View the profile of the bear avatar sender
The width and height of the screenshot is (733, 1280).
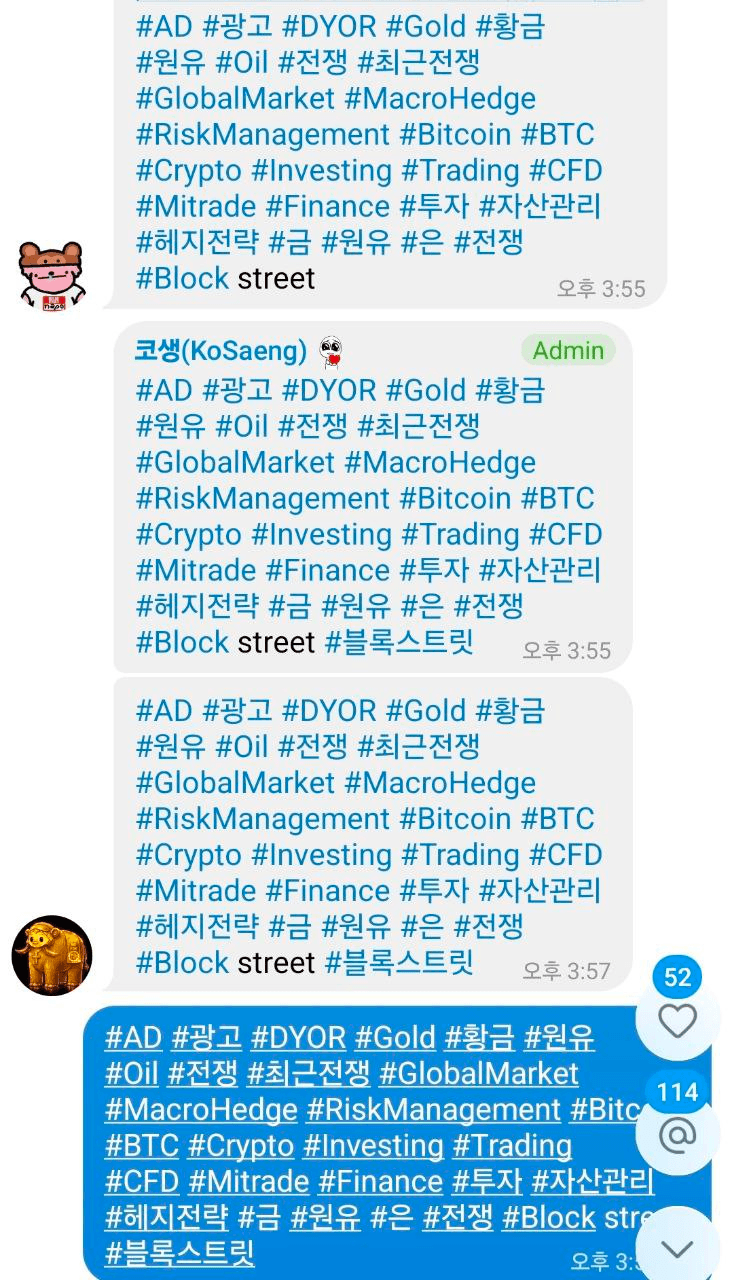pyautogui.click(x=52, y=272)
